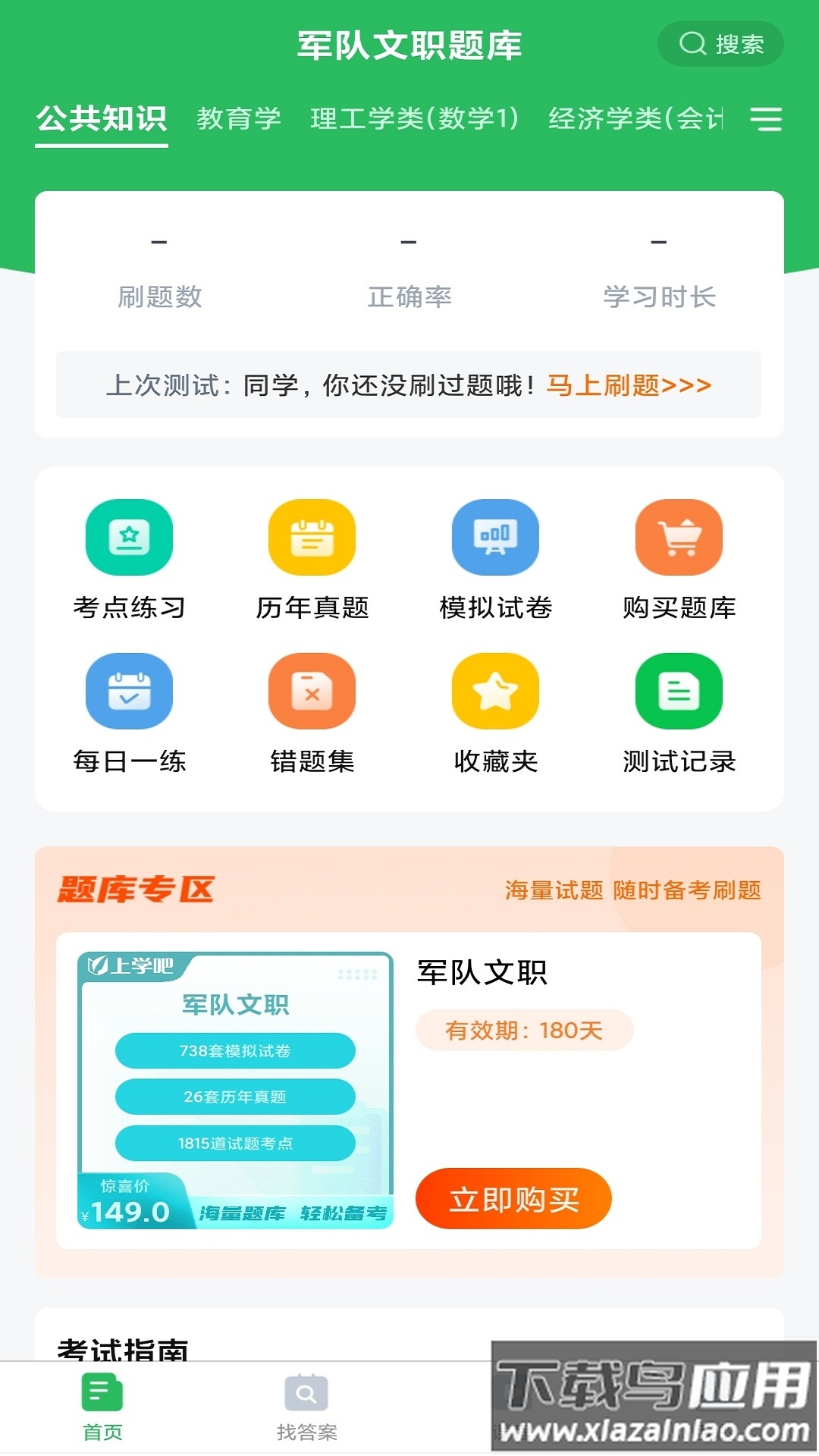
Task: View the 错题集 wrong questions icon
Action: click(x=312, y=692)
